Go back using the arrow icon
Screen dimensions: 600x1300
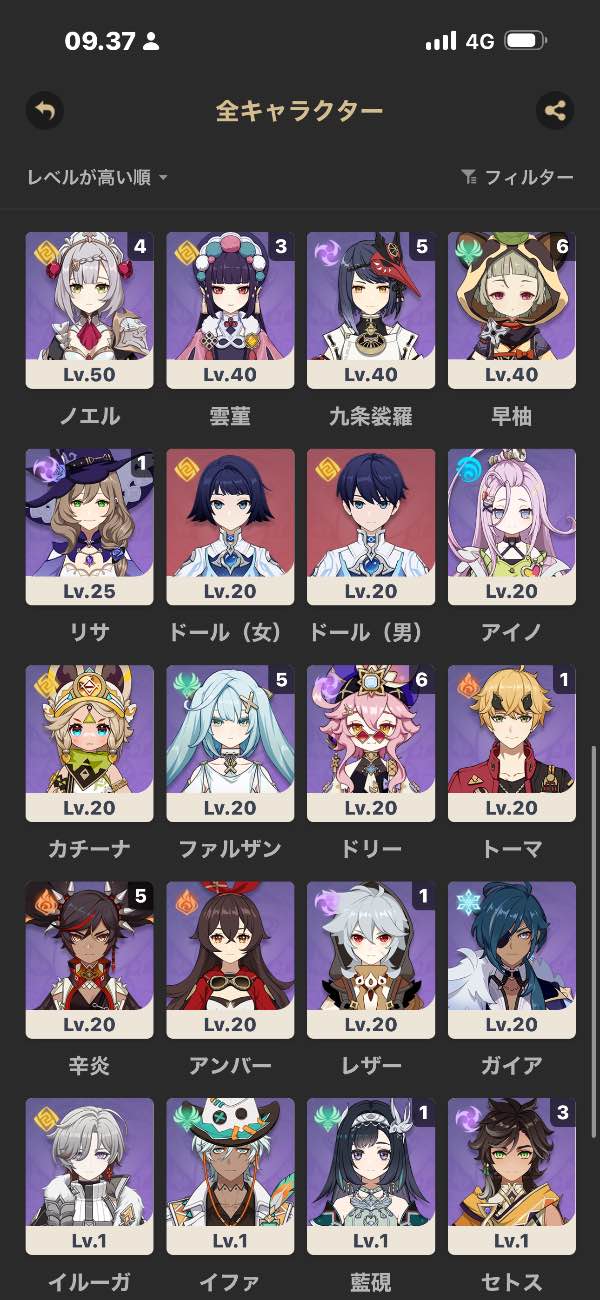tap(44, 110)
